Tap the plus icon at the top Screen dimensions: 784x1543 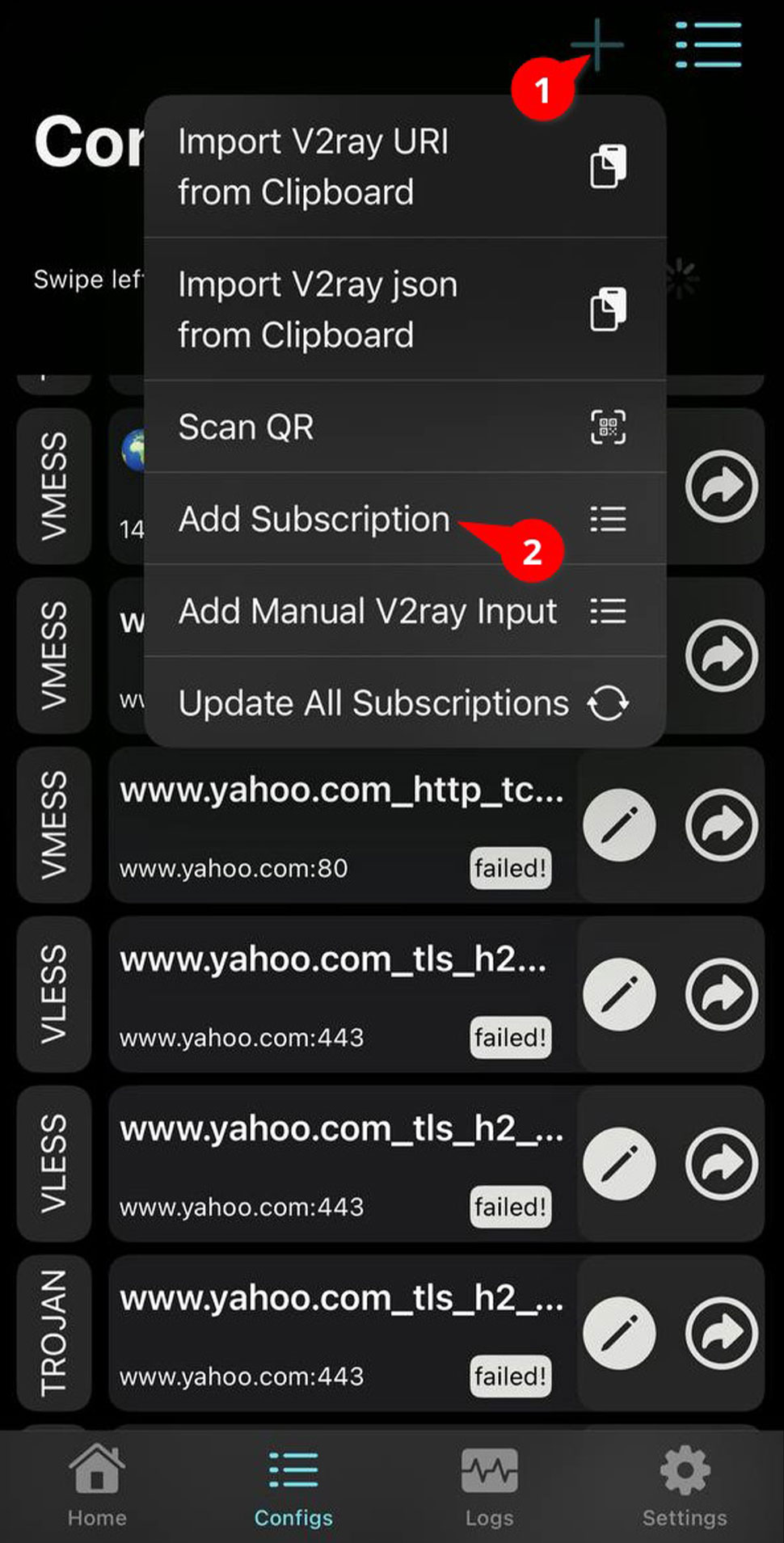point(597,45)
